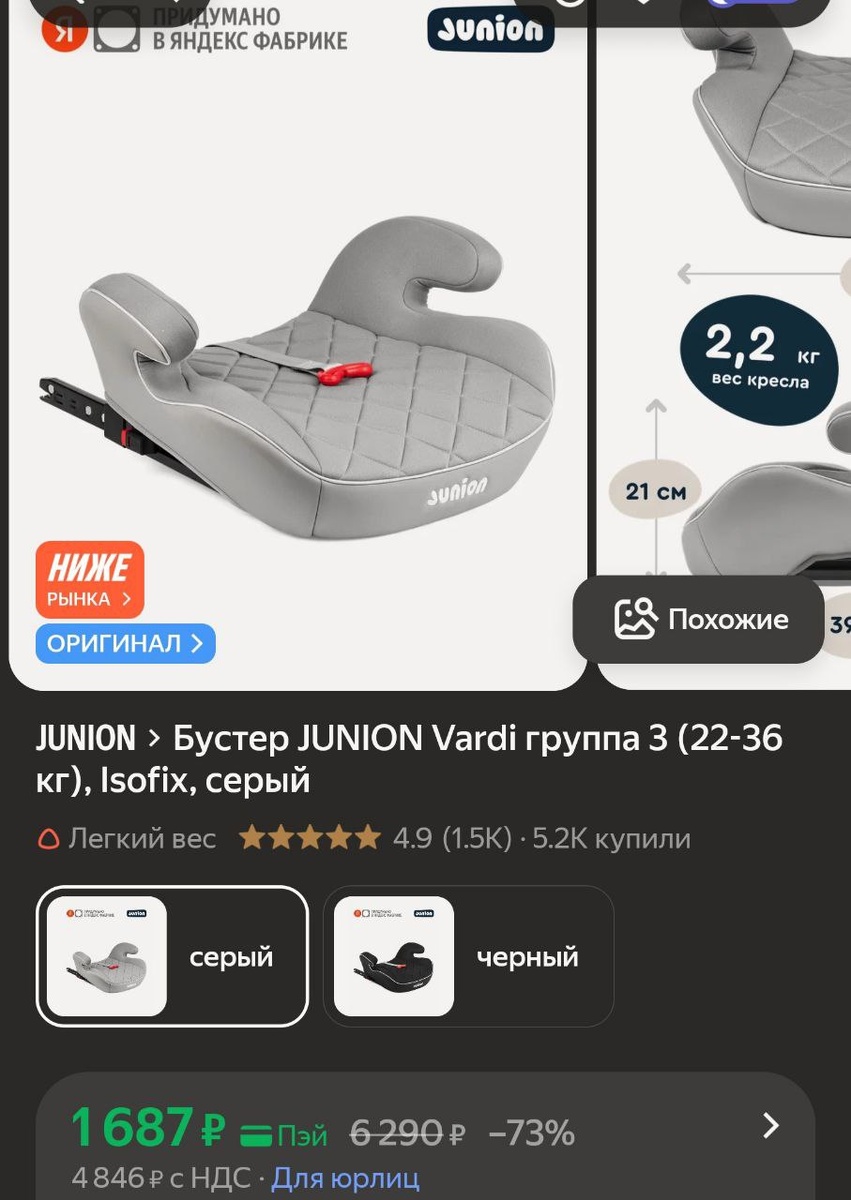
Task: Tap the «Похожие» similar items button
Action: click(x=699, y=620)
